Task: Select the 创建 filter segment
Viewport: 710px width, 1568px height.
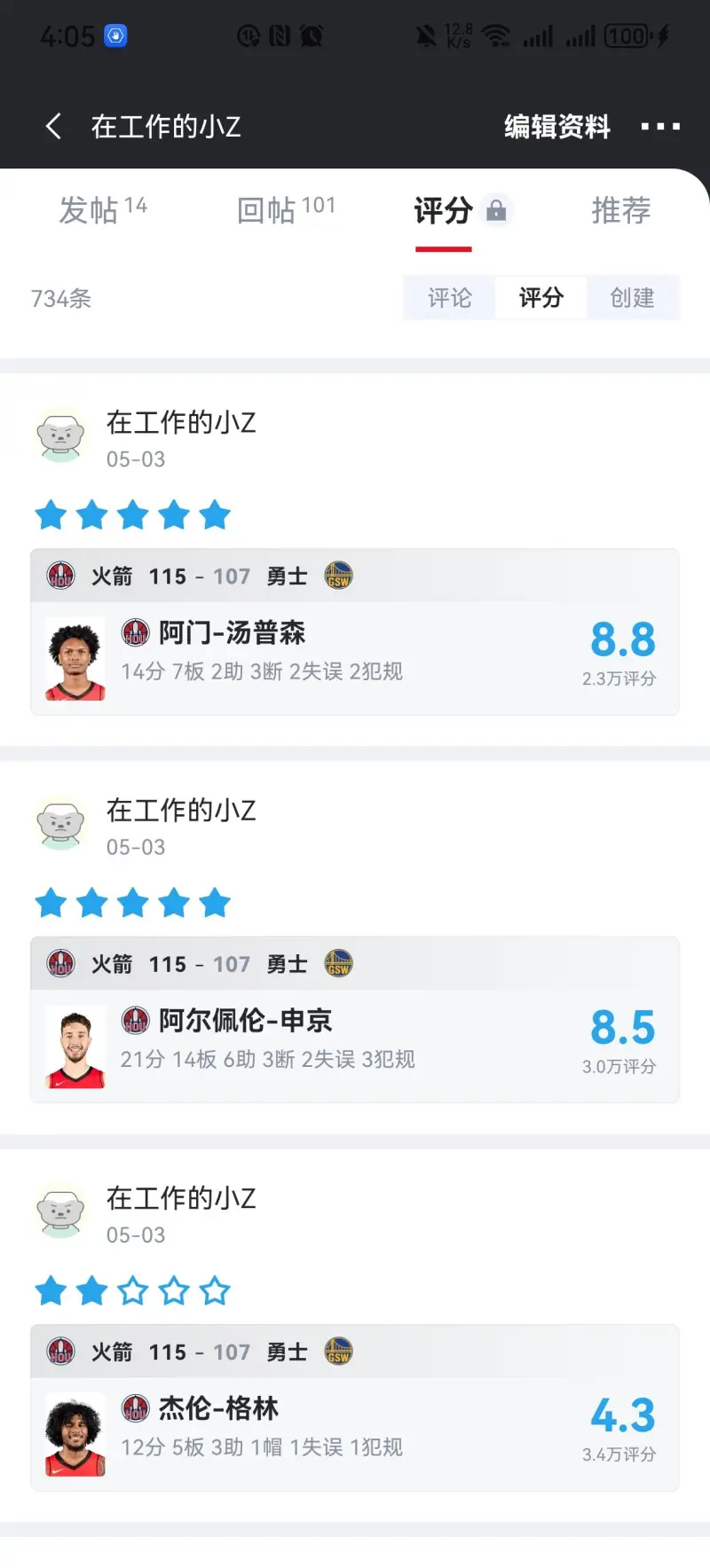Action: (x=632, y=298)
